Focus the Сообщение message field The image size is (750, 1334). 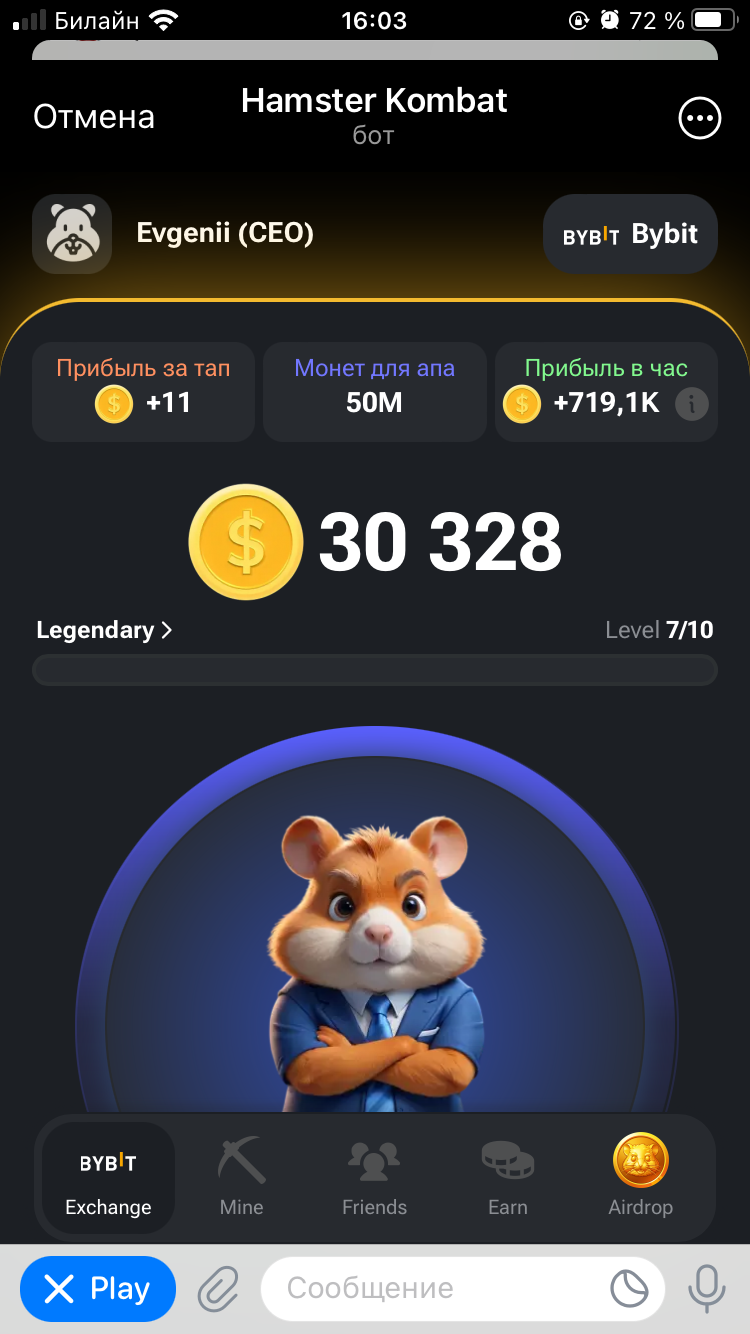440,1289
